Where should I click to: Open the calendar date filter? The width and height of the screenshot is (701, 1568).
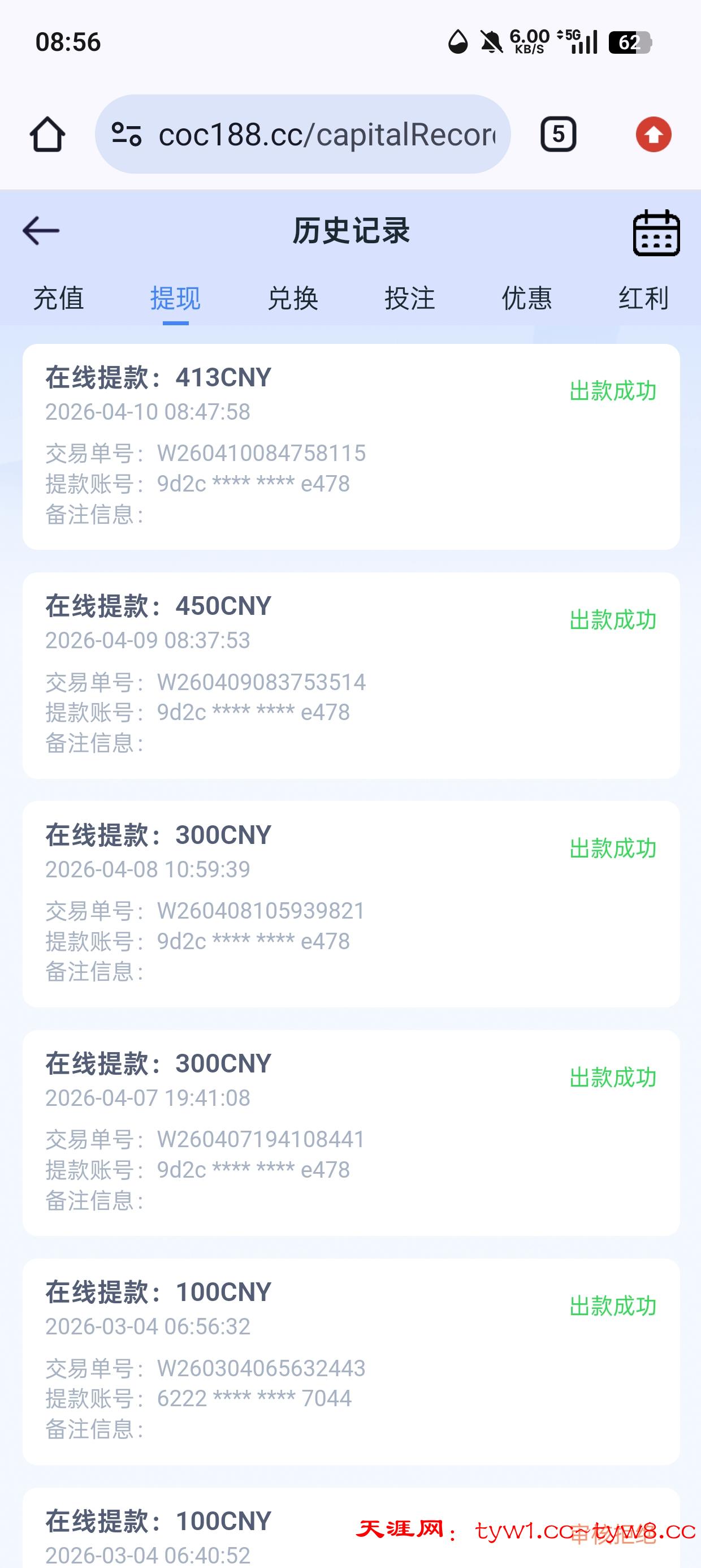[x=656, y=232]
